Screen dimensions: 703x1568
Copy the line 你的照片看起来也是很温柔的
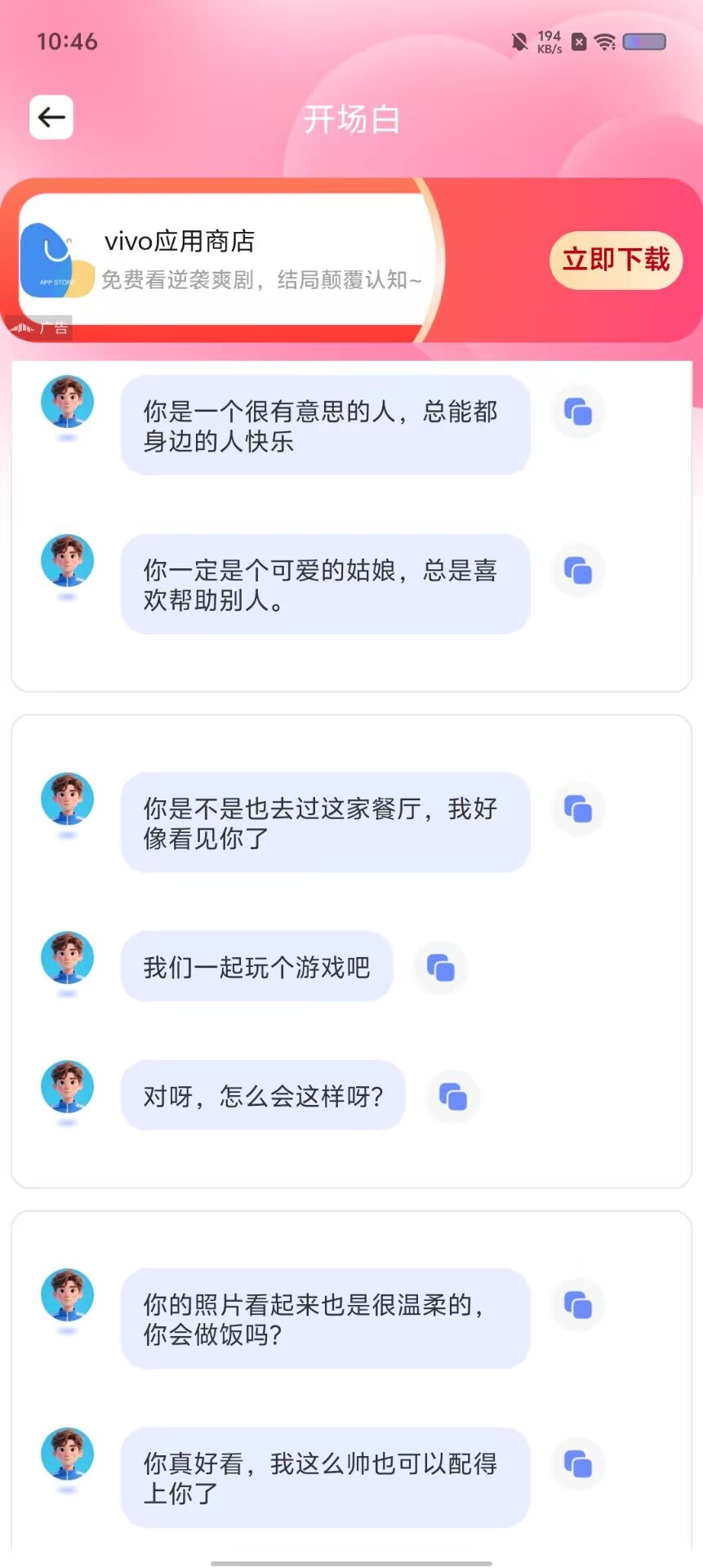pos(578,1305)
